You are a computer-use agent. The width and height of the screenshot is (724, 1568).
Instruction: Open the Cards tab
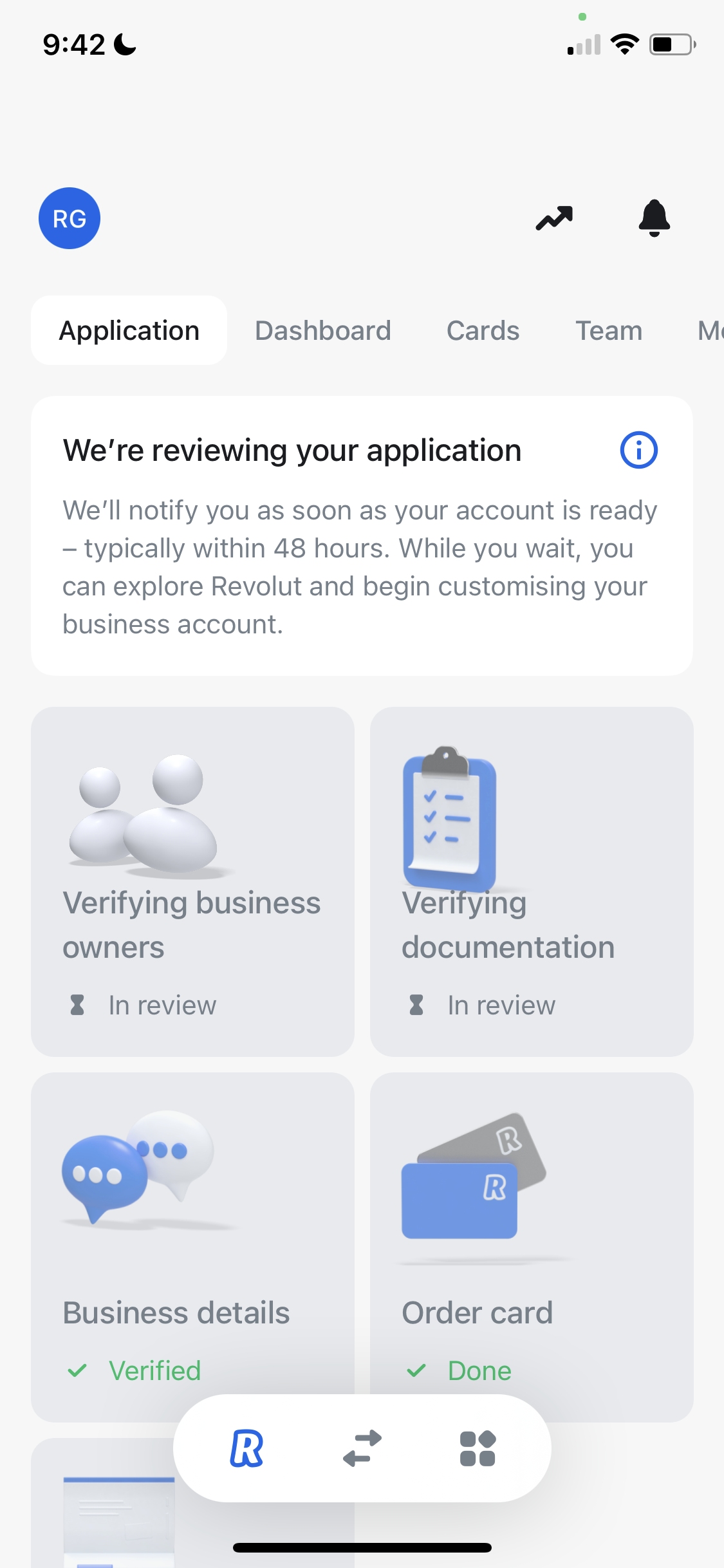pyautogui.click(x=483, y=330)
